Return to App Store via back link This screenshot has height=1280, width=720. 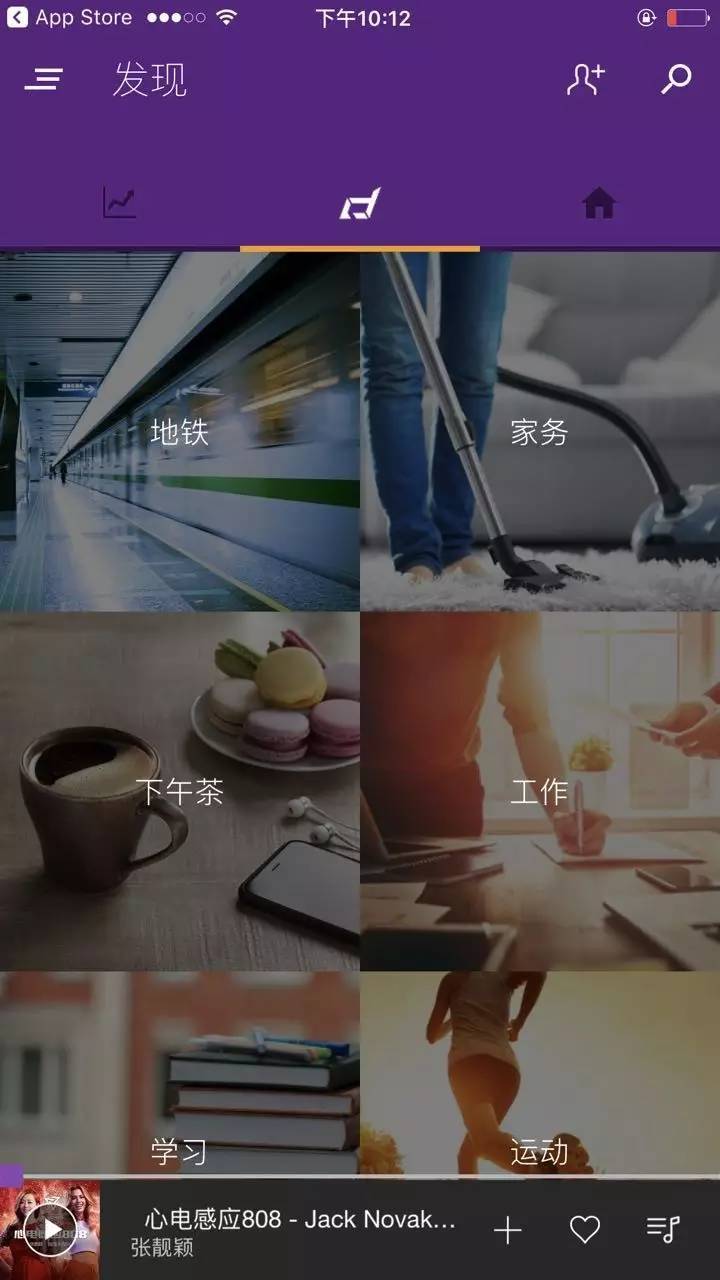[x=70, y=18]
